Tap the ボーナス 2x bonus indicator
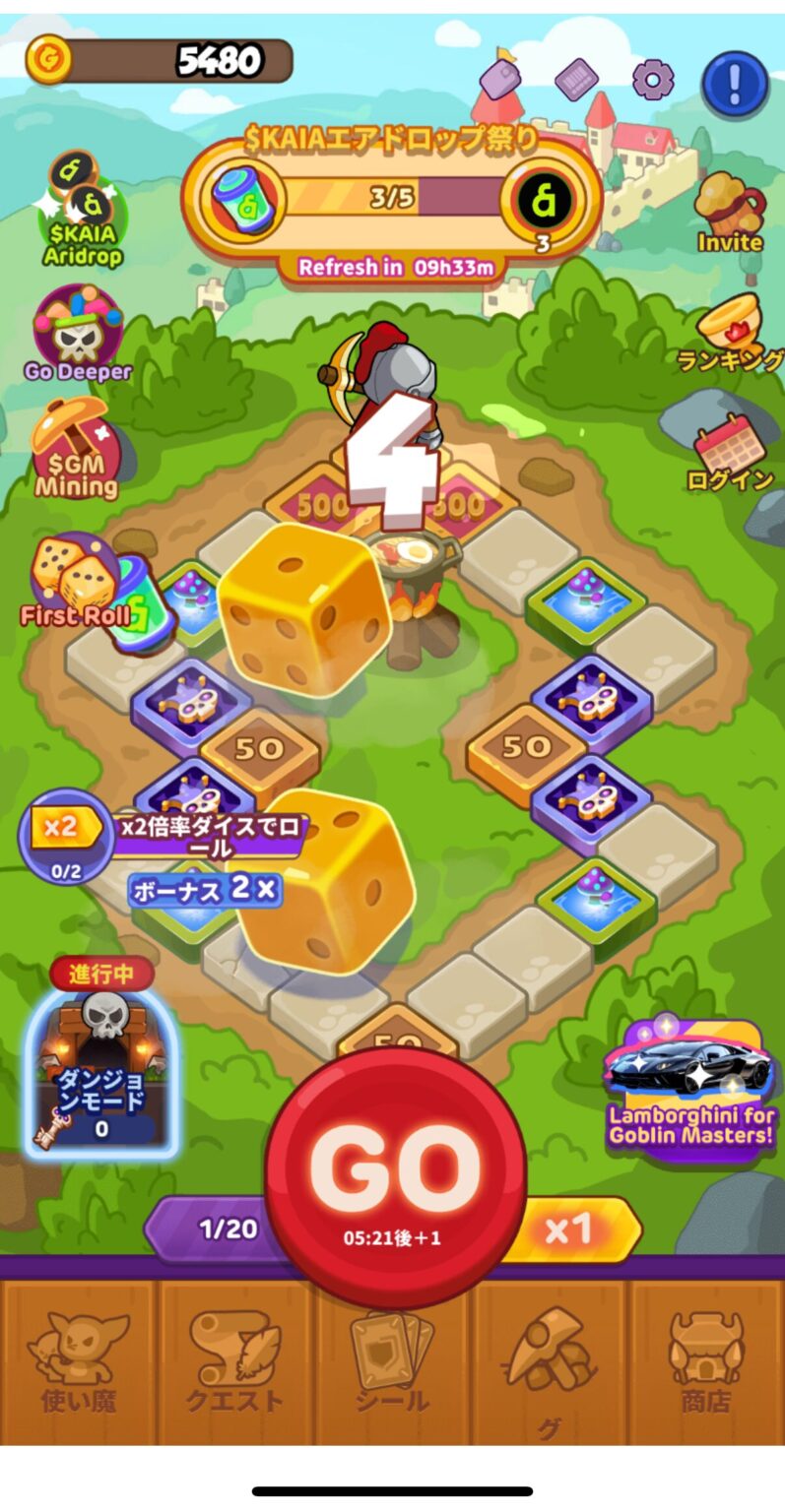The width and height of the screenshot is (785, 1512). [x=207, y=891]
